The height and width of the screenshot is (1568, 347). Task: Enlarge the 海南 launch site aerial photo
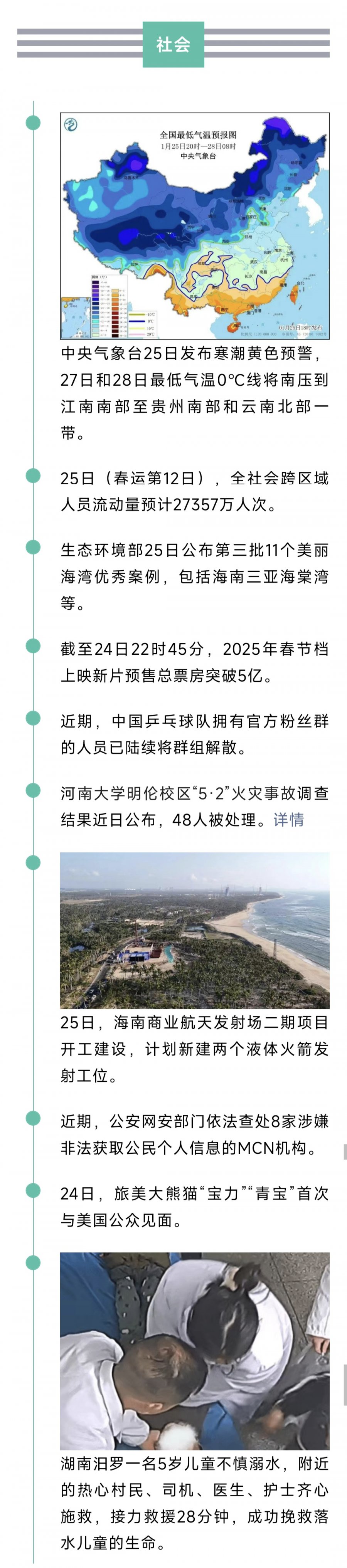[194, 929]
